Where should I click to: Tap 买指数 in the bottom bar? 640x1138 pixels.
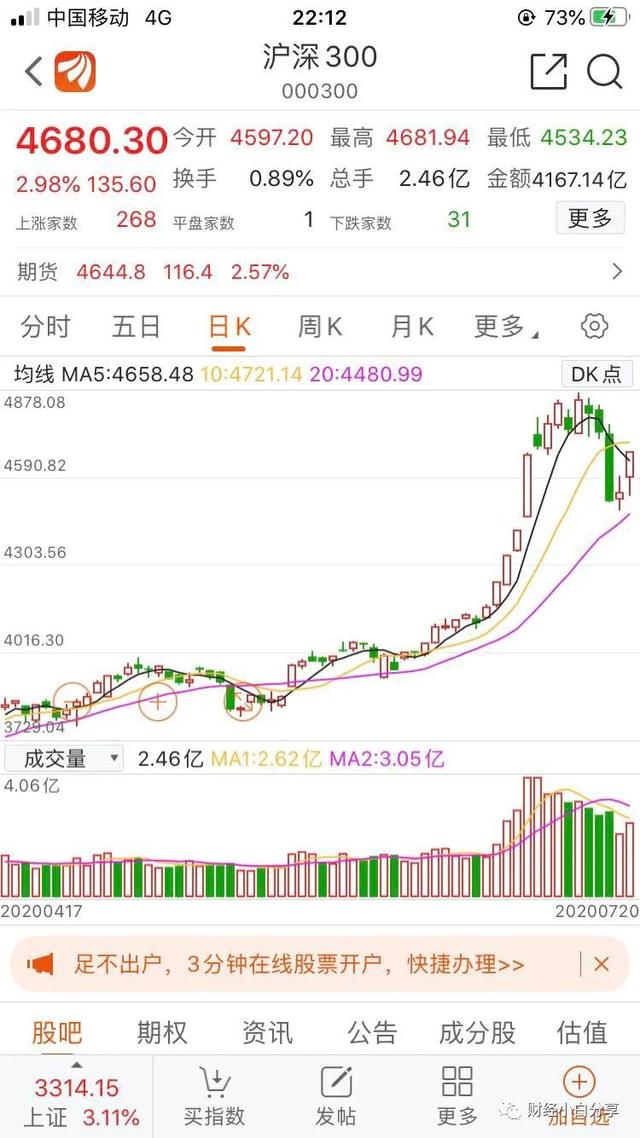click(214, 1097)
